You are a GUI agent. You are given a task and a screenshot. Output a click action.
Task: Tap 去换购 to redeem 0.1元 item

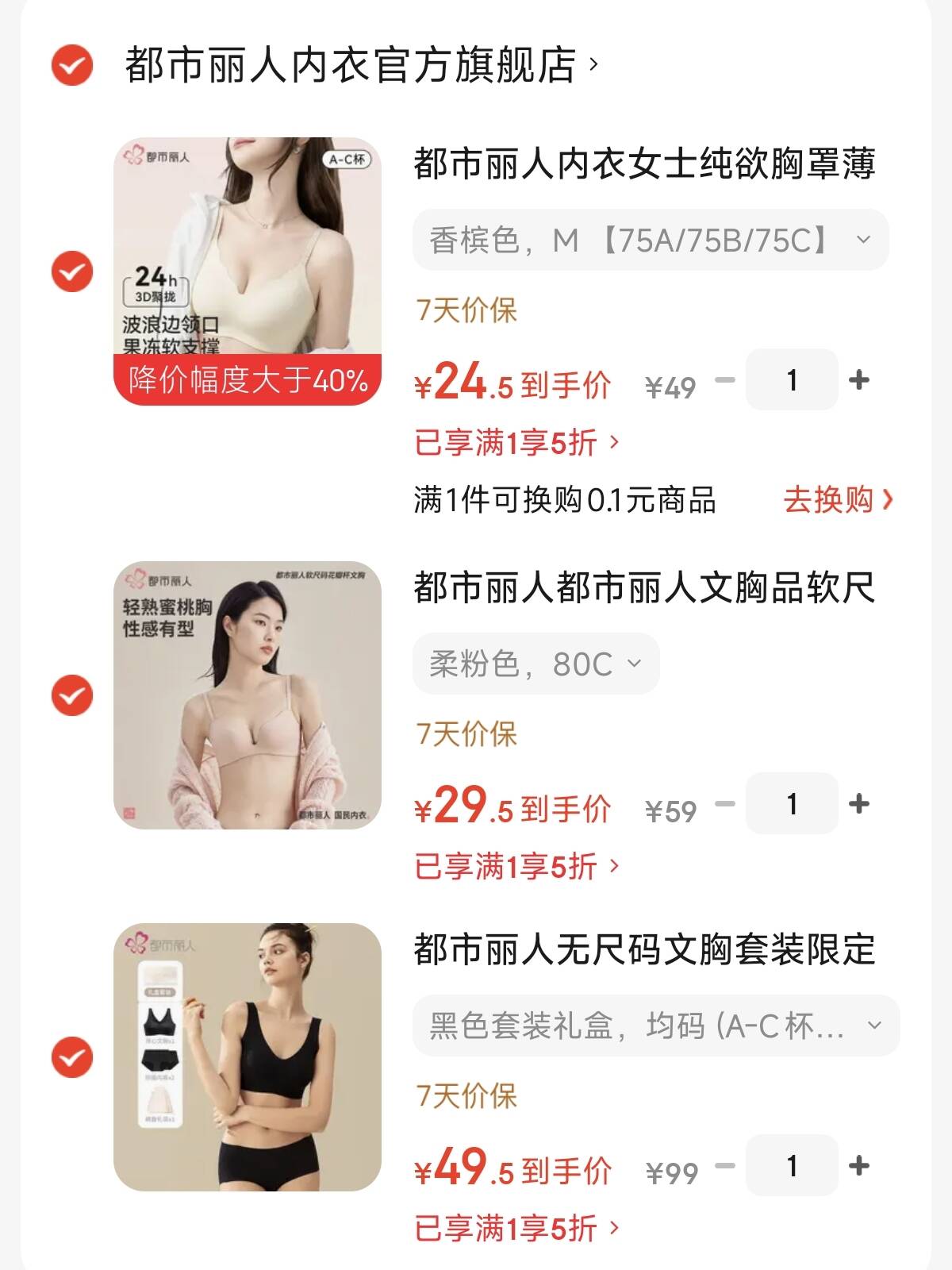pos(837,500)
